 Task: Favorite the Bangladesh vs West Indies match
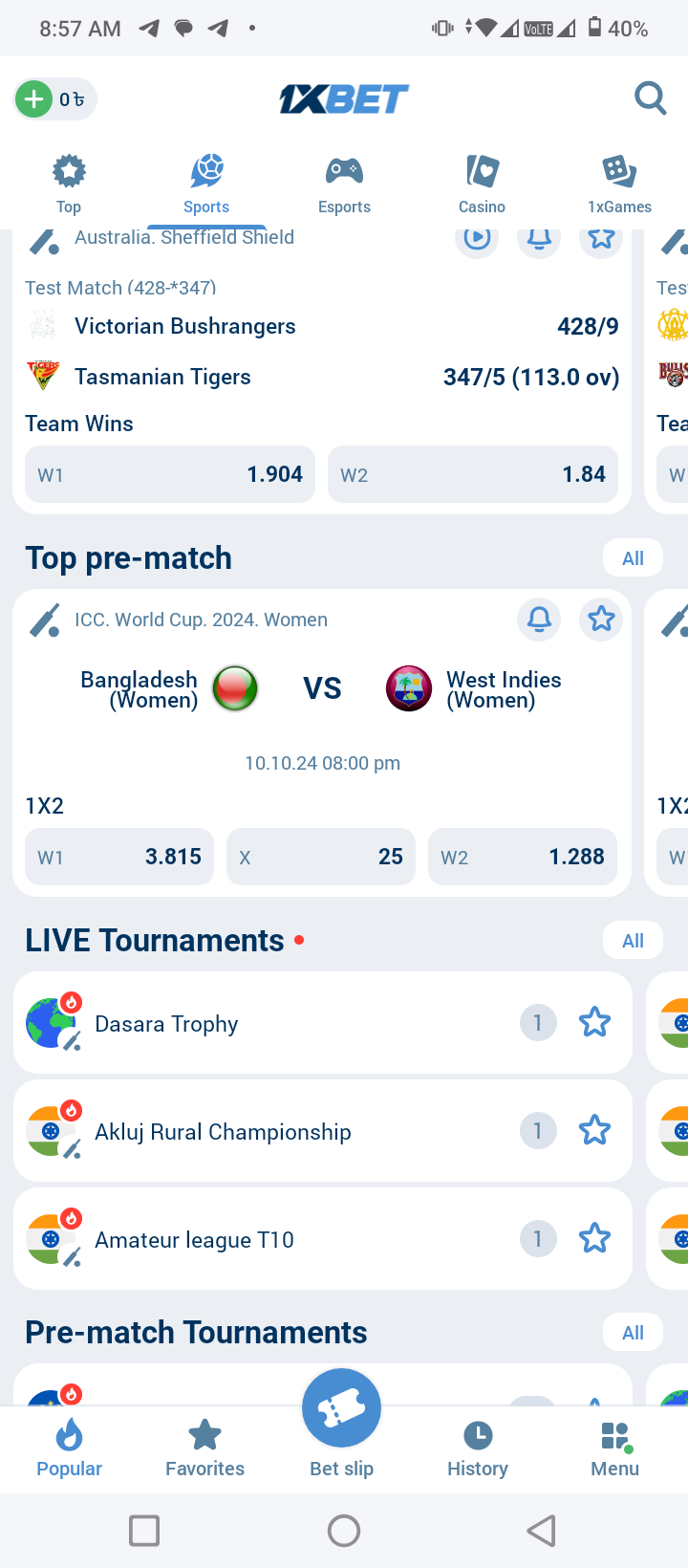[x=601, y=620]
